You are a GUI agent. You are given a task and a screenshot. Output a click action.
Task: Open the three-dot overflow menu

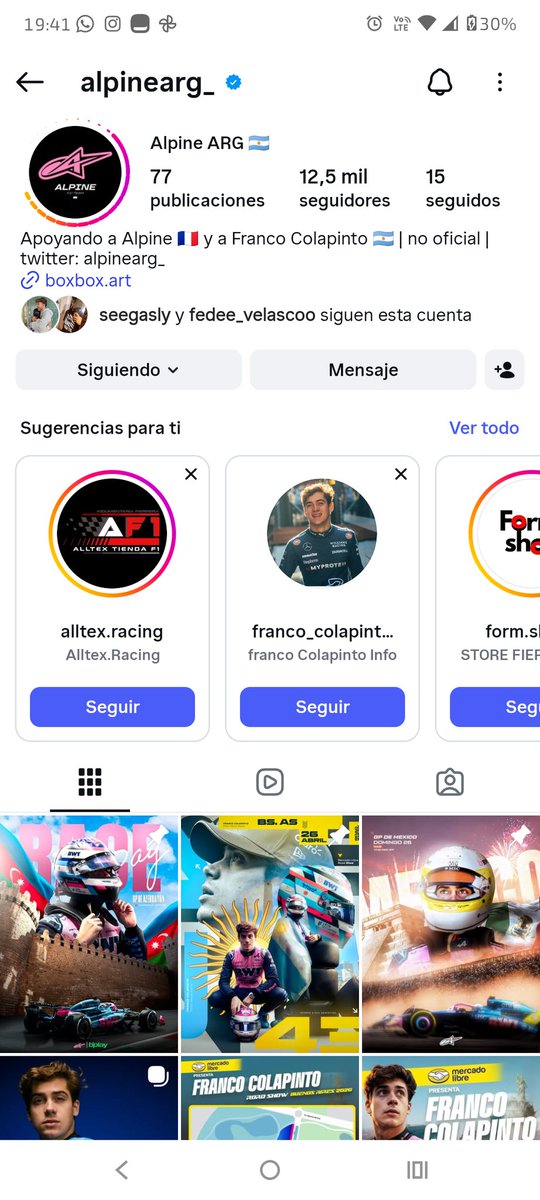(500, 83)
